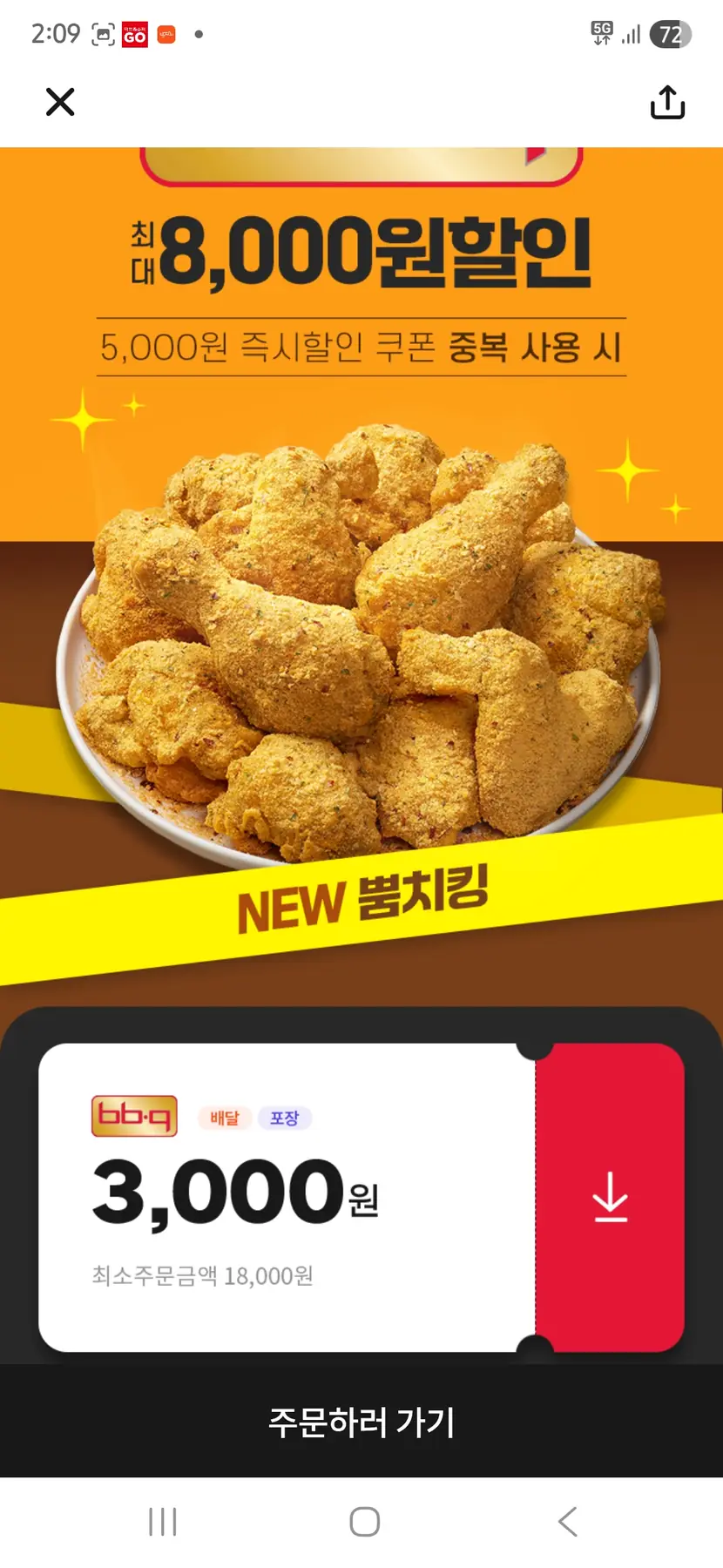
Task: Open recent apps from navigation bar
Action: (x=163, y=1522)
